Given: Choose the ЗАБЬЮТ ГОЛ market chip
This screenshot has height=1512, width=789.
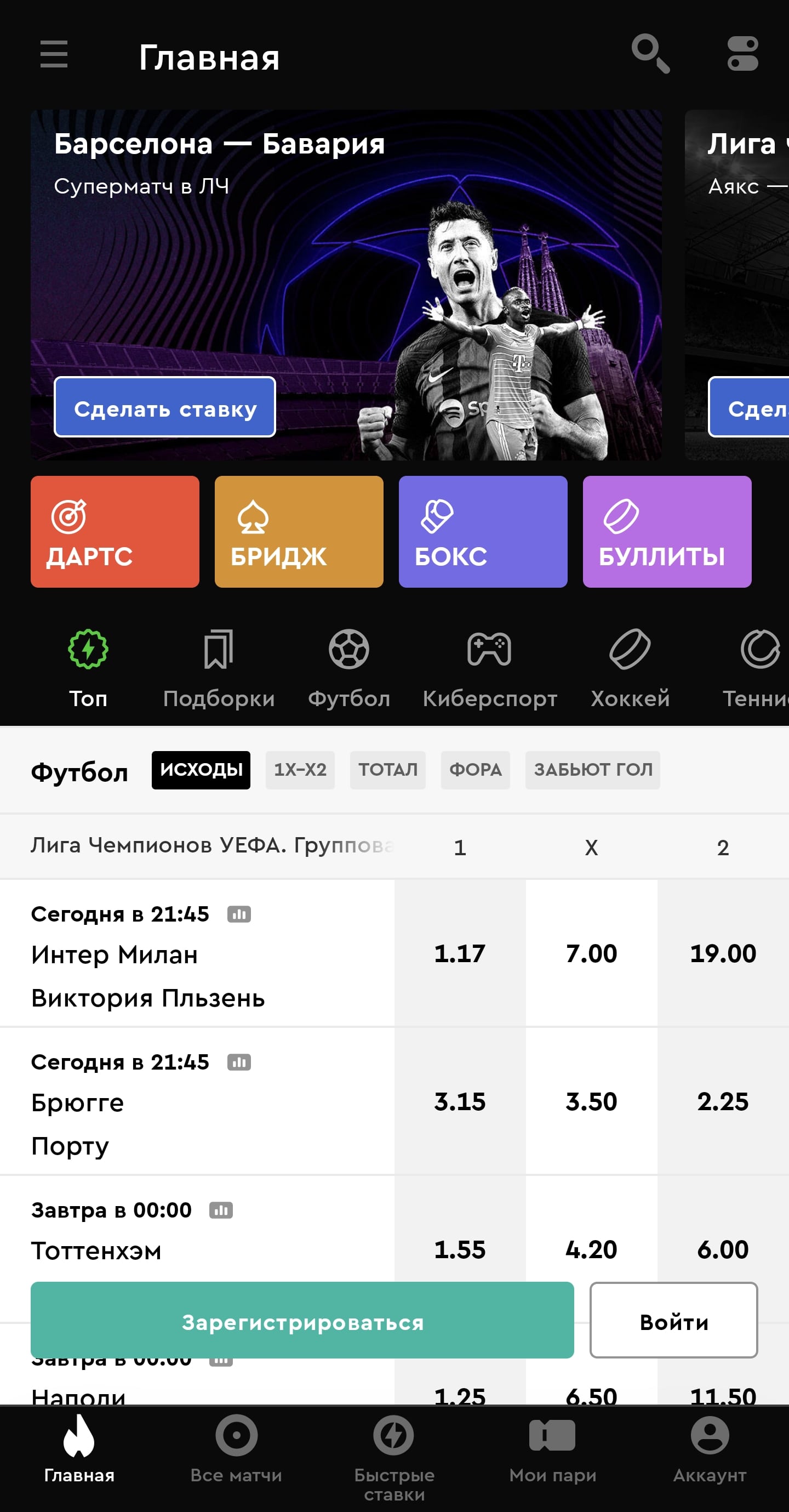Looking at the screenshot, I should coord(592,770).
